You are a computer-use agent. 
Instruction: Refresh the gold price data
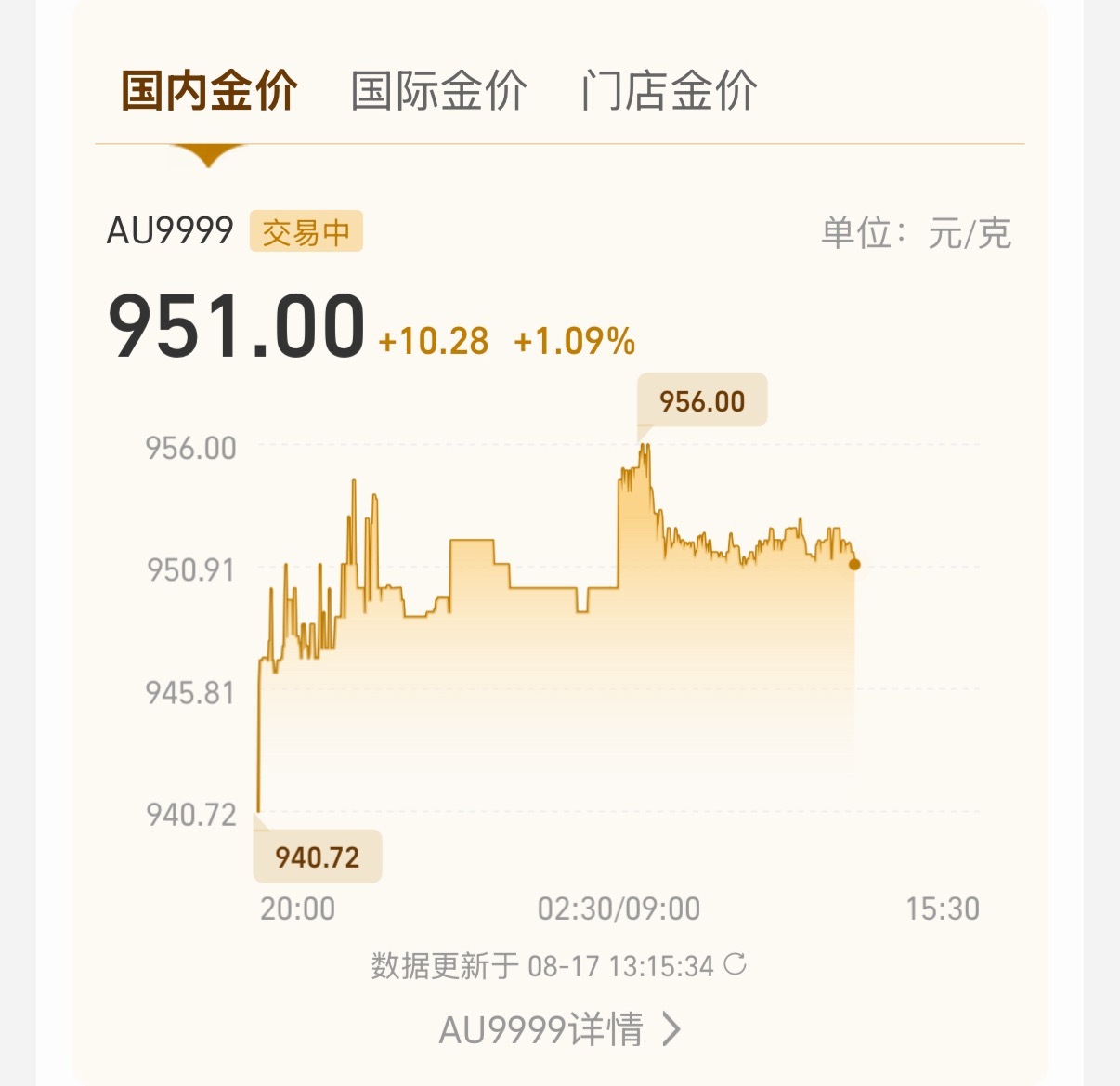tap(735, 964)
